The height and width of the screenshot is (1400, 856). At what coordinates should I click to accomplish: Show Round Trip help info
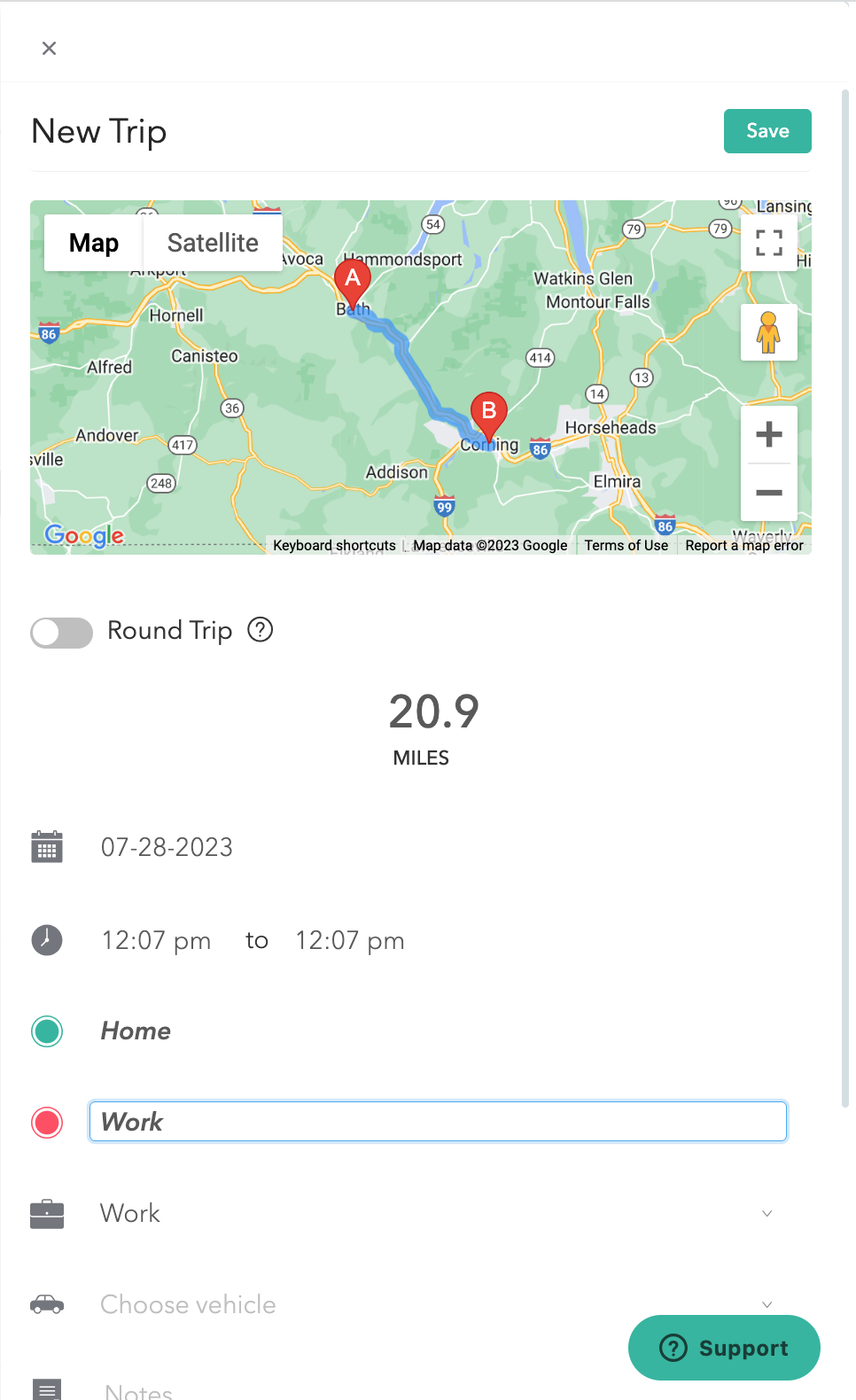click(x=260, y=630)
